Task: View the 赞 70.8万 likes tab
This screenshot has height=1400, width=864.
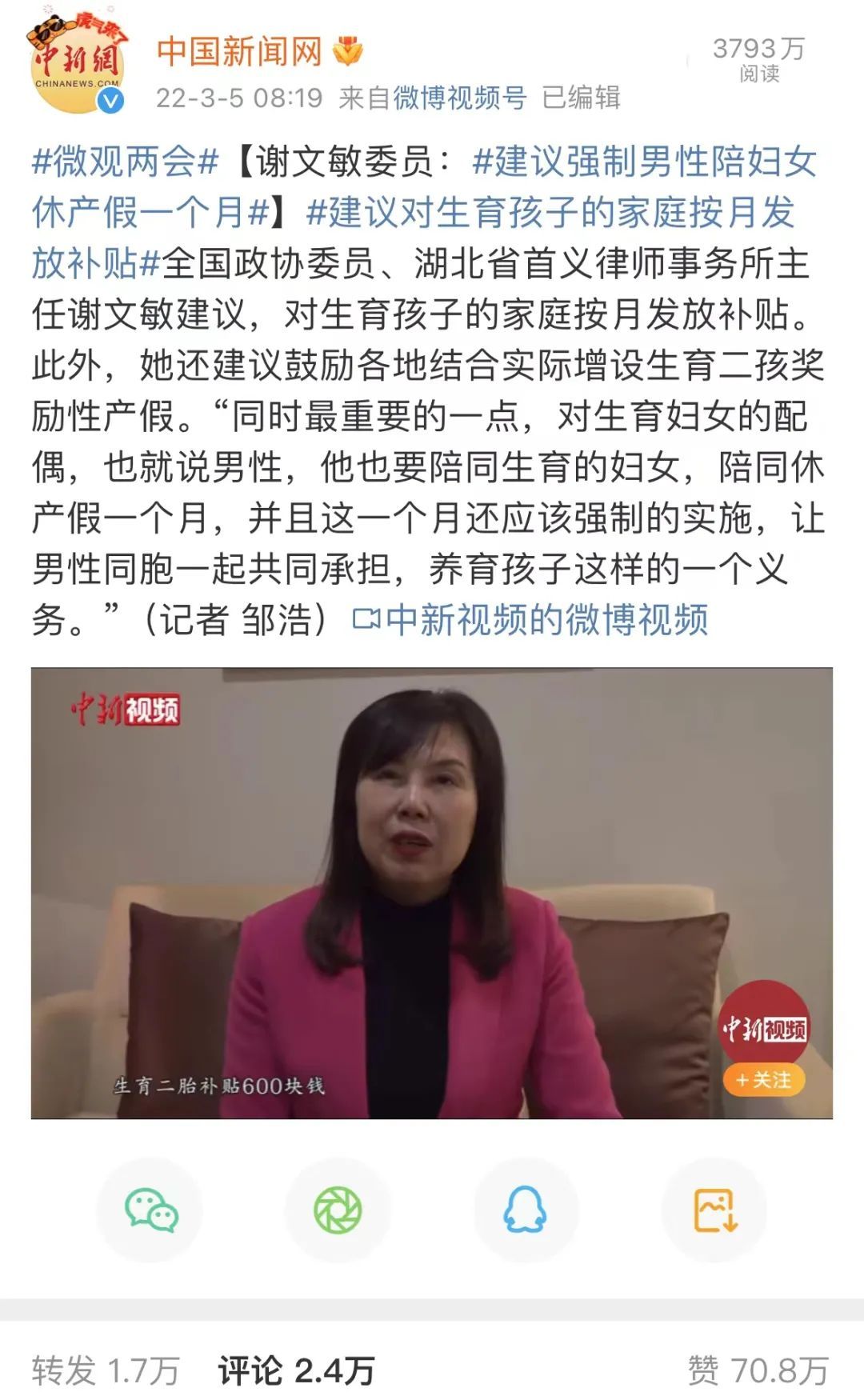Action: 757,1370
